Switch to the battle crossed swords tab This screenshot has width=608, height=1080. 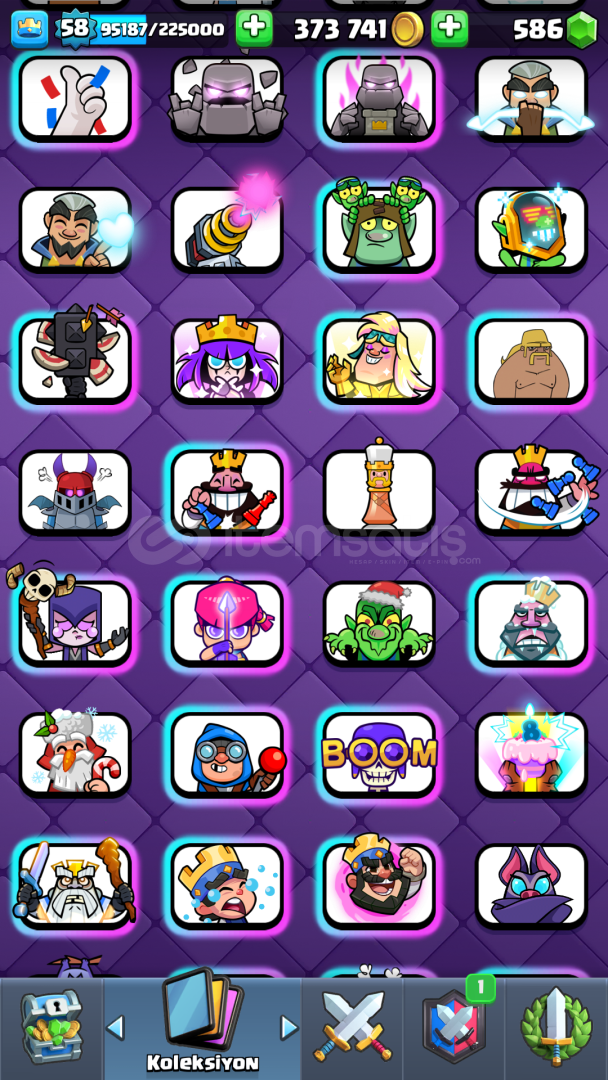(x=352, y=1026)
